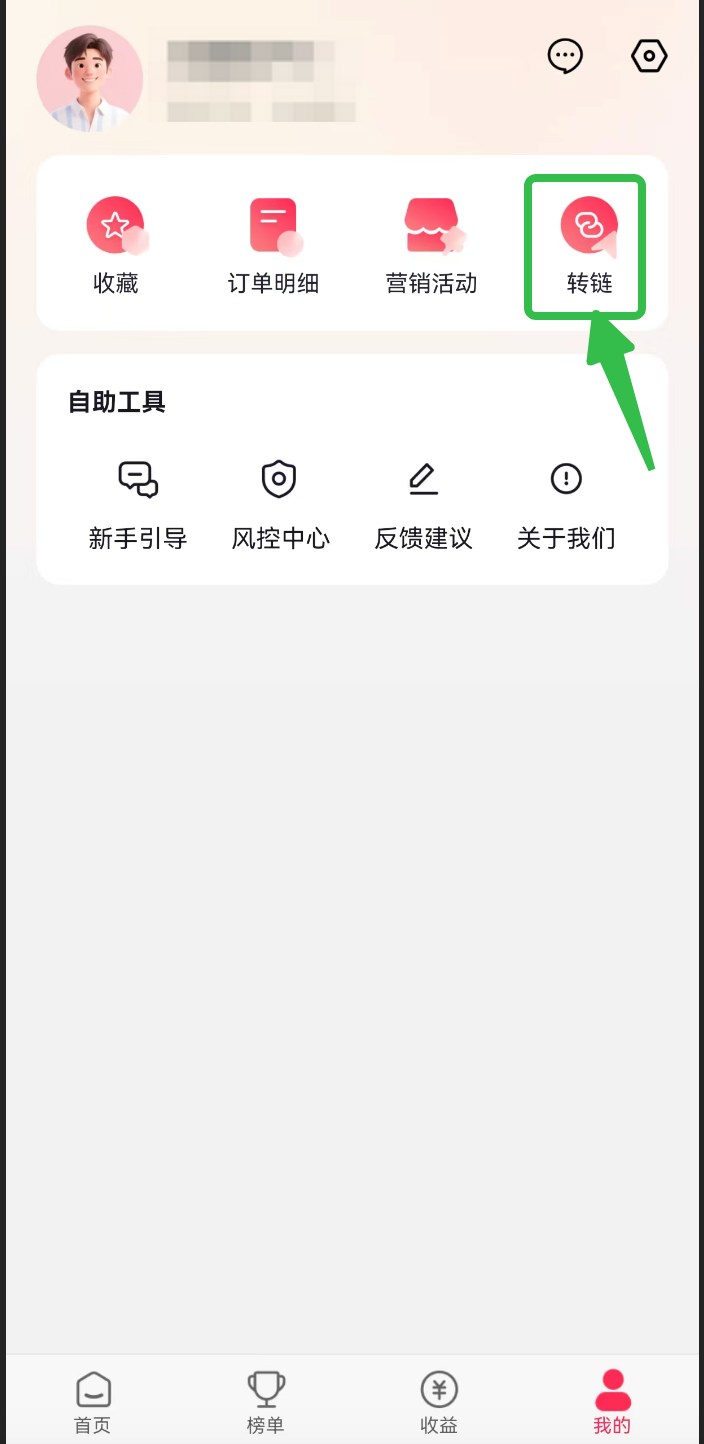Select the 我的 profile tab
The height and width of the screenshot is (1444, 704).
click(612, 1402)
